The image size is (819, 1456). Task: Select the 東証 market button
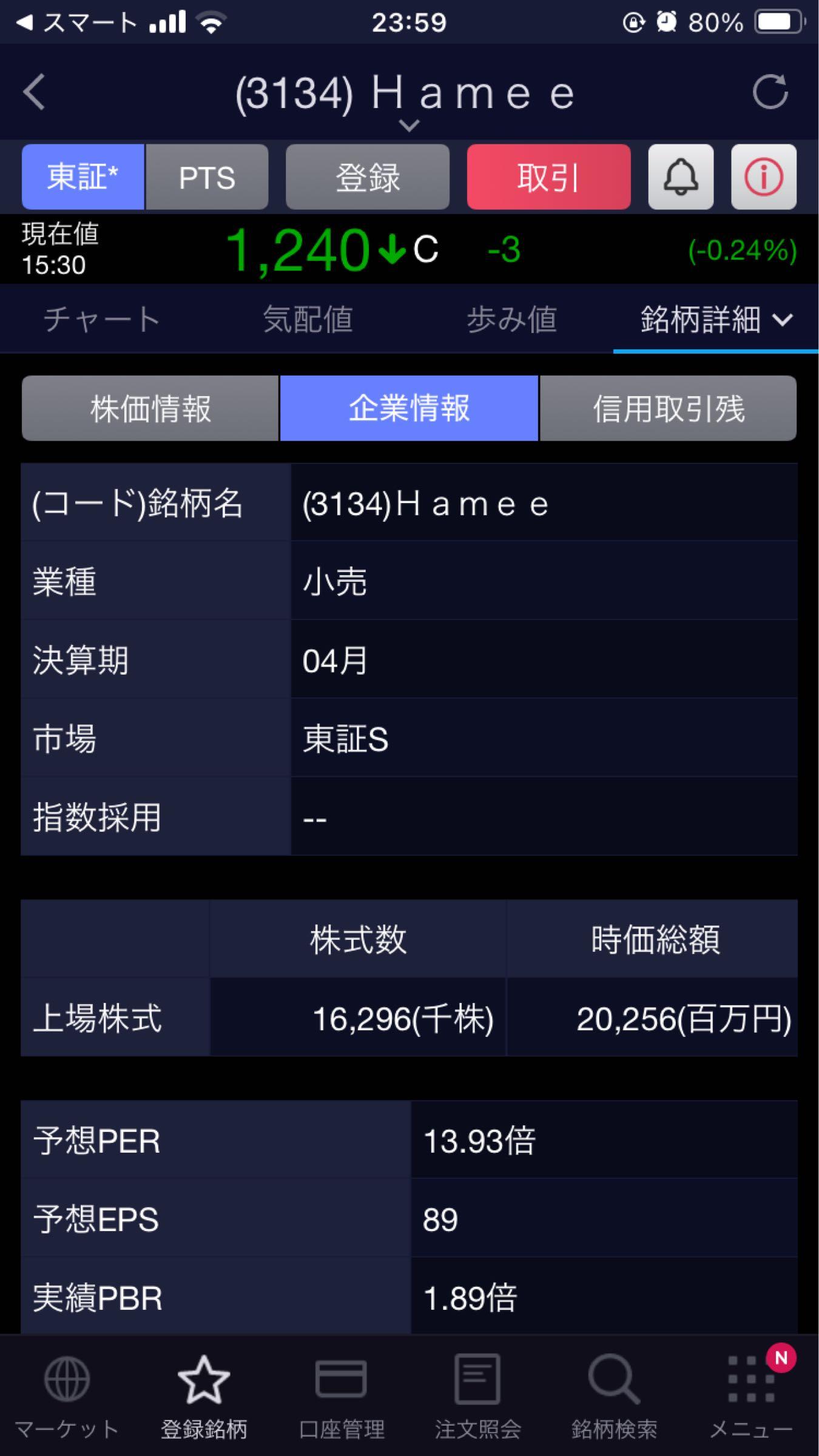83,177
